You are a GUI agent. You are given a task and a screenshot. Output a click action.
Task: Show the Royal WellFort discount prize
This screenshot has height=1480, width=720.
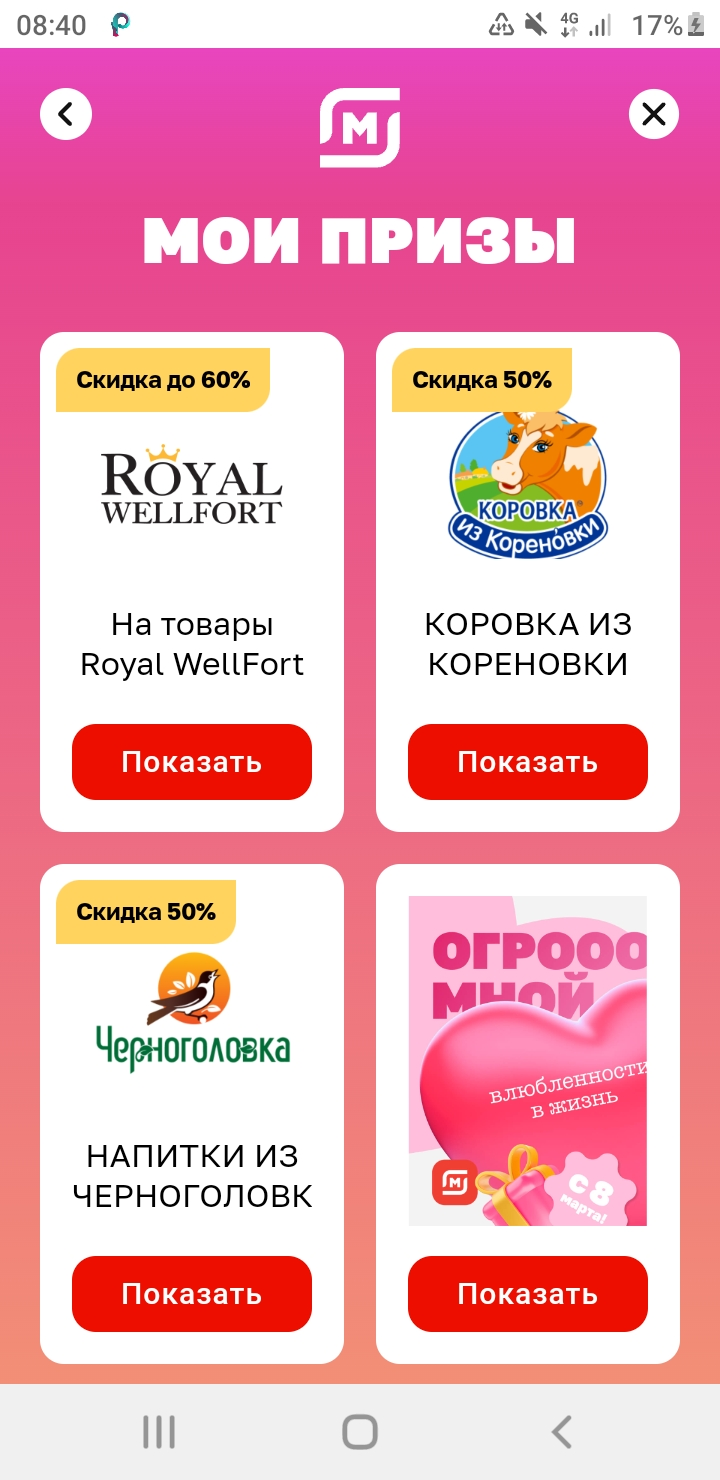(x=192, y=762)
